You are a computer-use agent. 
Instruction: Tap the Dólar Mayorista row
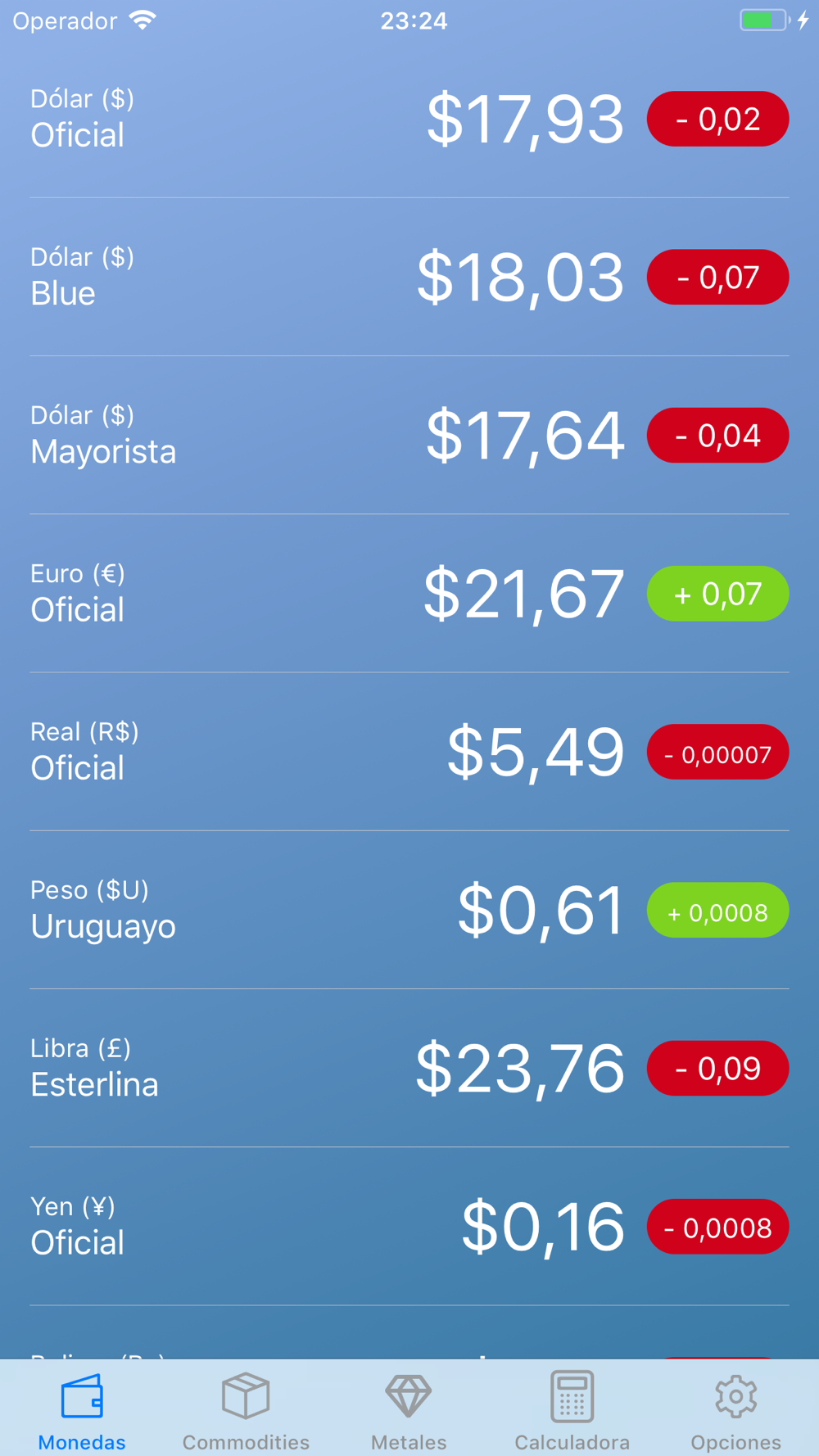click(x=409, y=435)
